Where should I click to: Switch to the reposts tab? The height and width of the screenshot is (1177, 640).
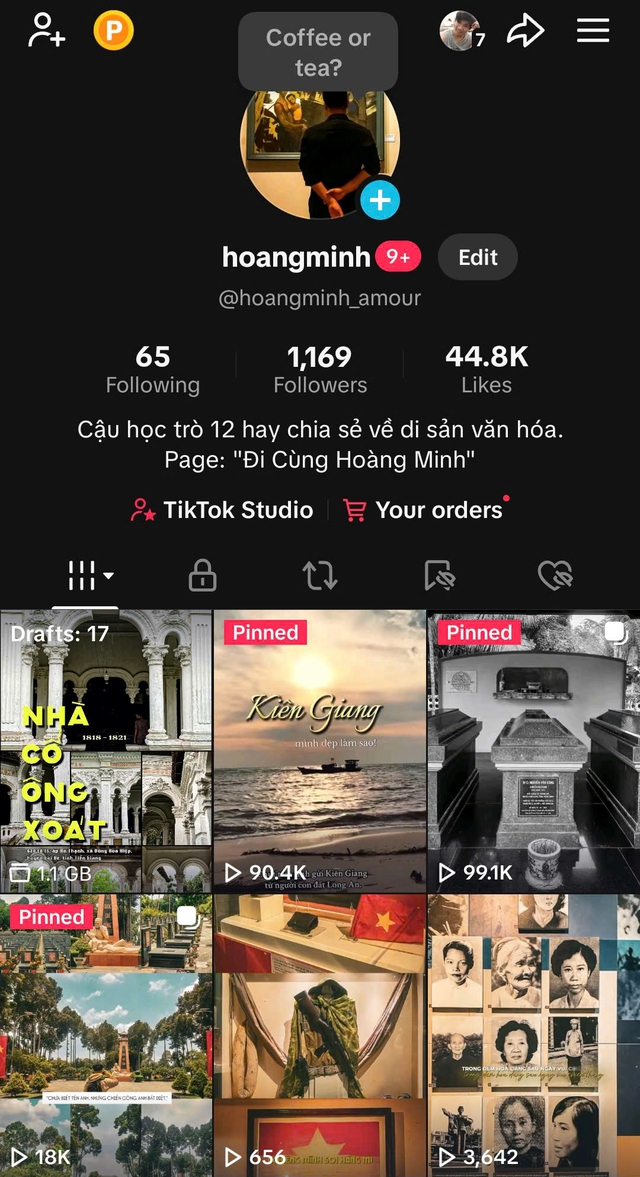coord(320,576)
